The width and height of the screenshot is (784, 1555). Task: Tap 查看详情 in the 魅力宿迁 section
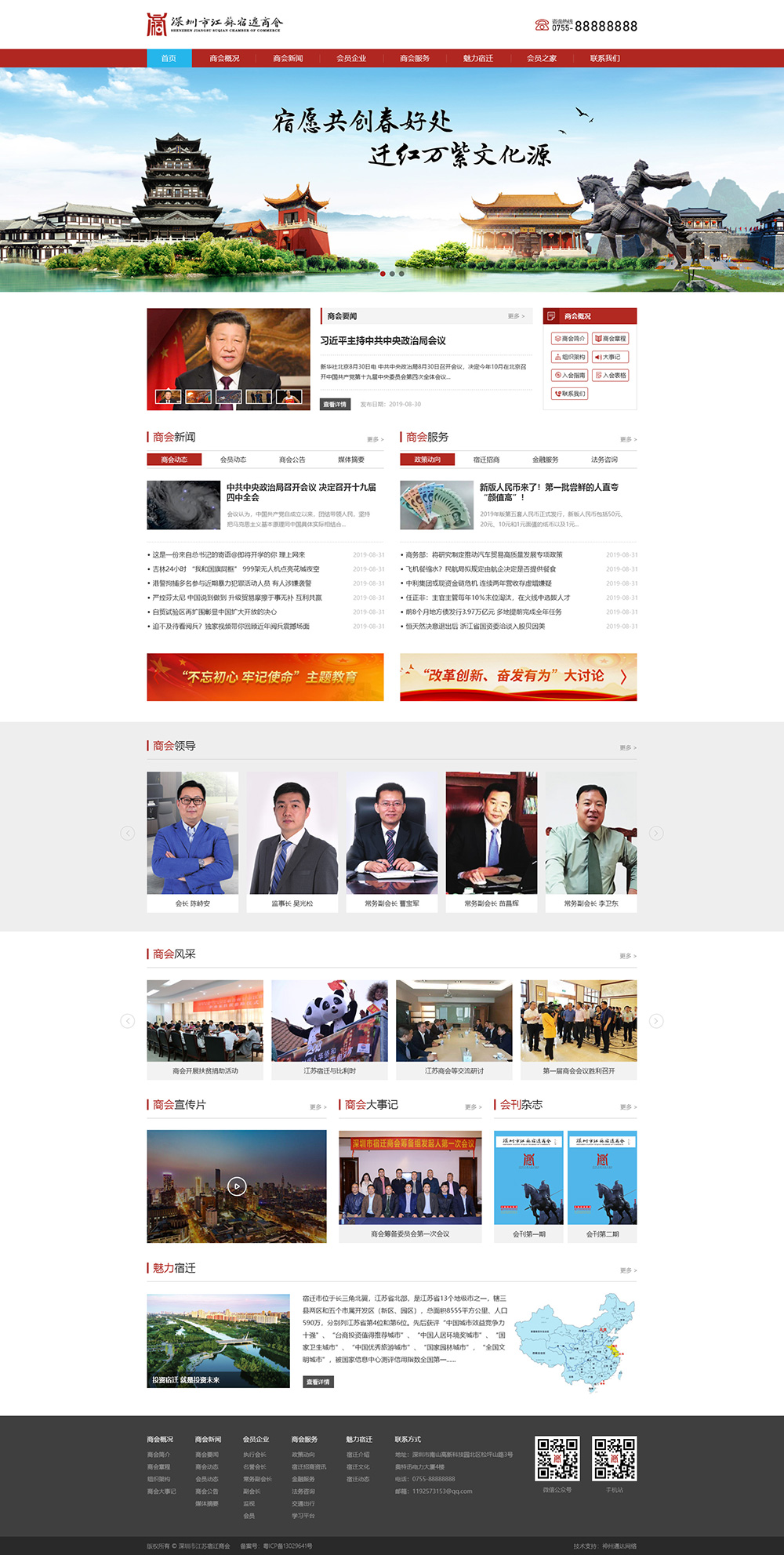[x=318, y=1382]
